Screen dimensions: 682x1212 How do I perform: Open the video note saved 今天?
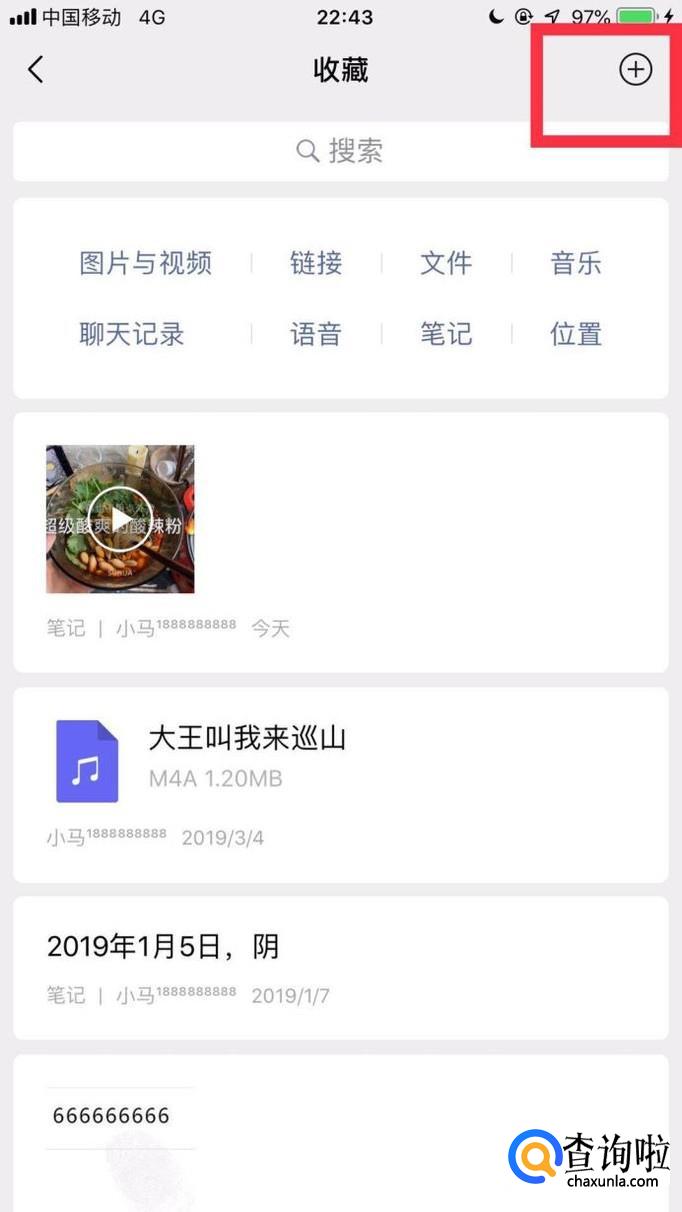[x=121, y=520]
